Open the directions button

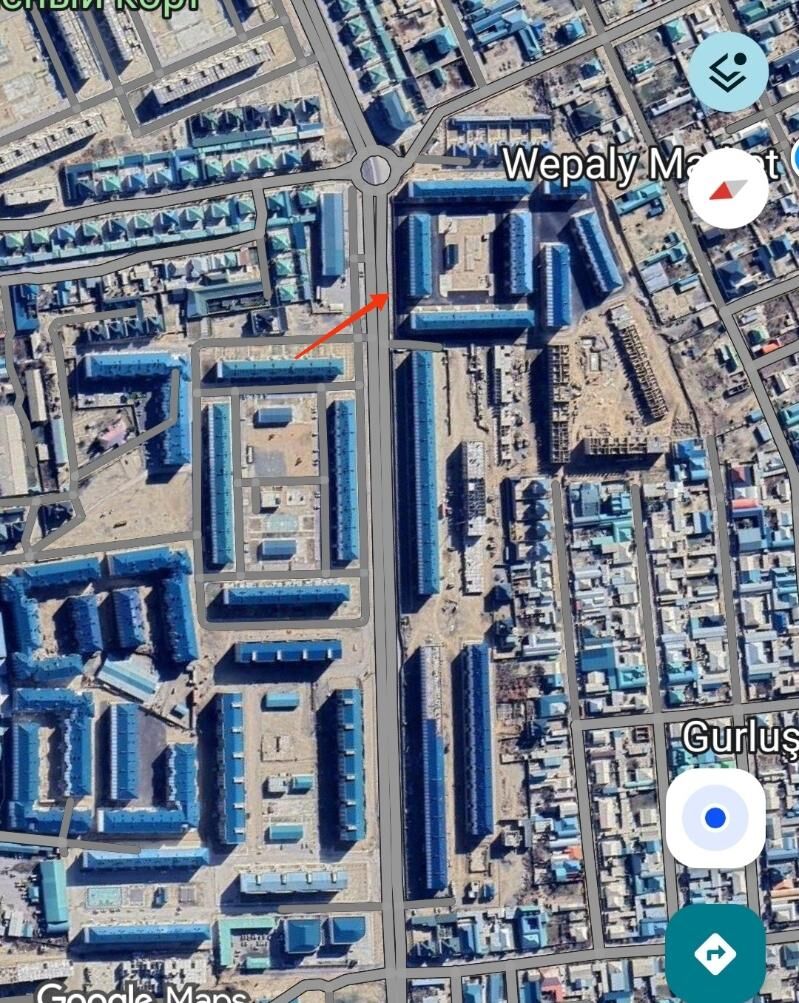[x=715, y=953]
